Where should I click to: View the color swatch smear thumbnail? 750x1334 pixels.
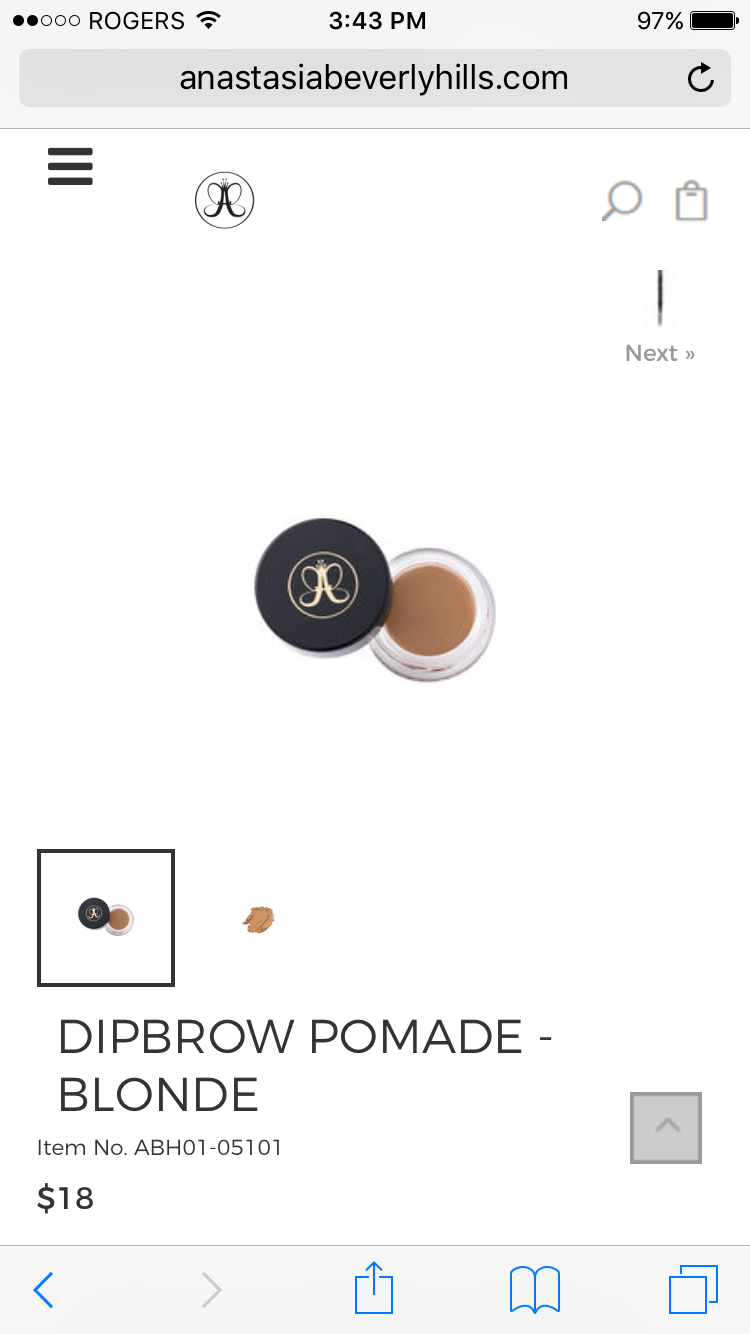[258, 918]
